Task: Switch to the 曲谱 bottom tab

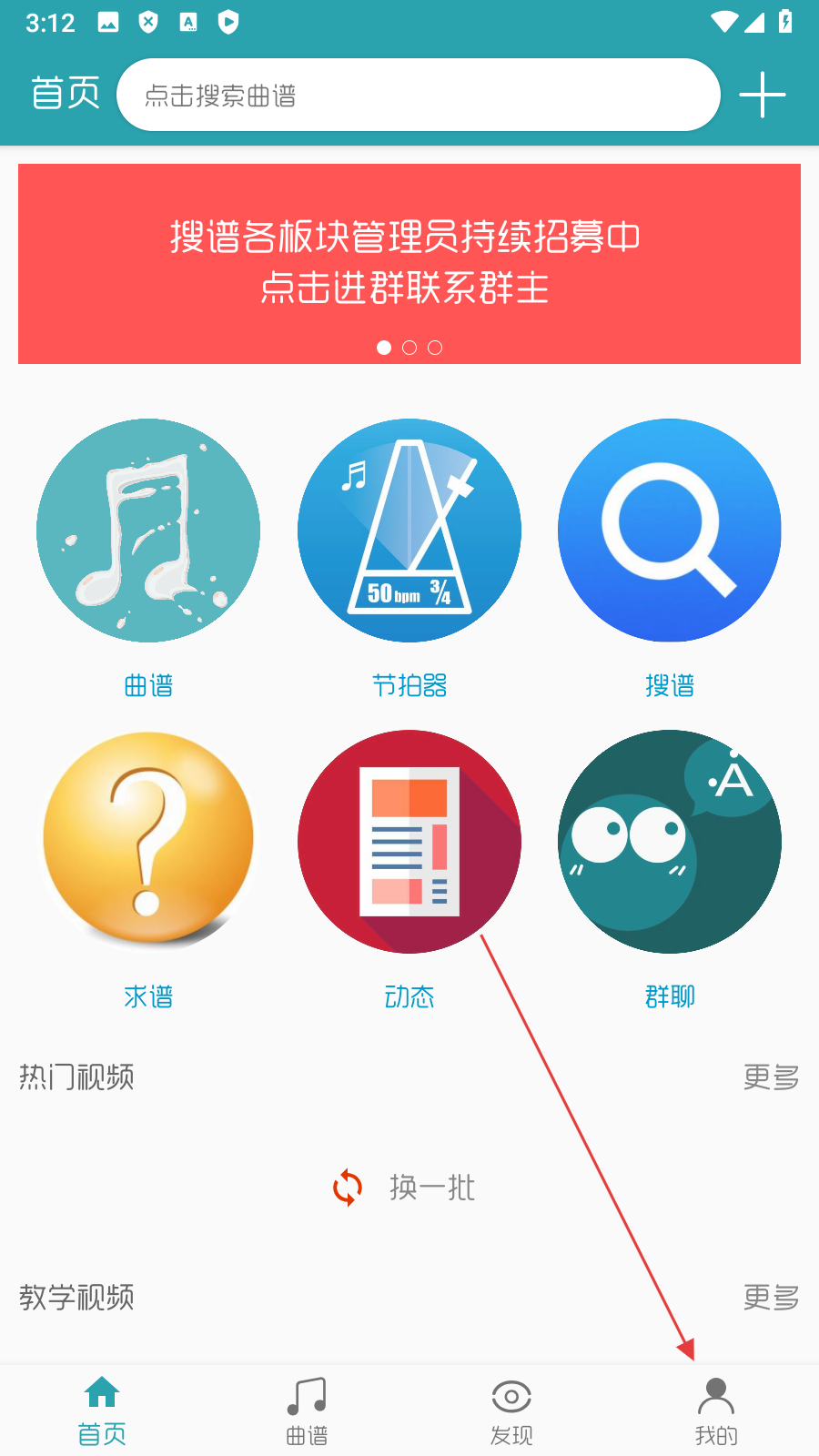Action: (307, 1410)
